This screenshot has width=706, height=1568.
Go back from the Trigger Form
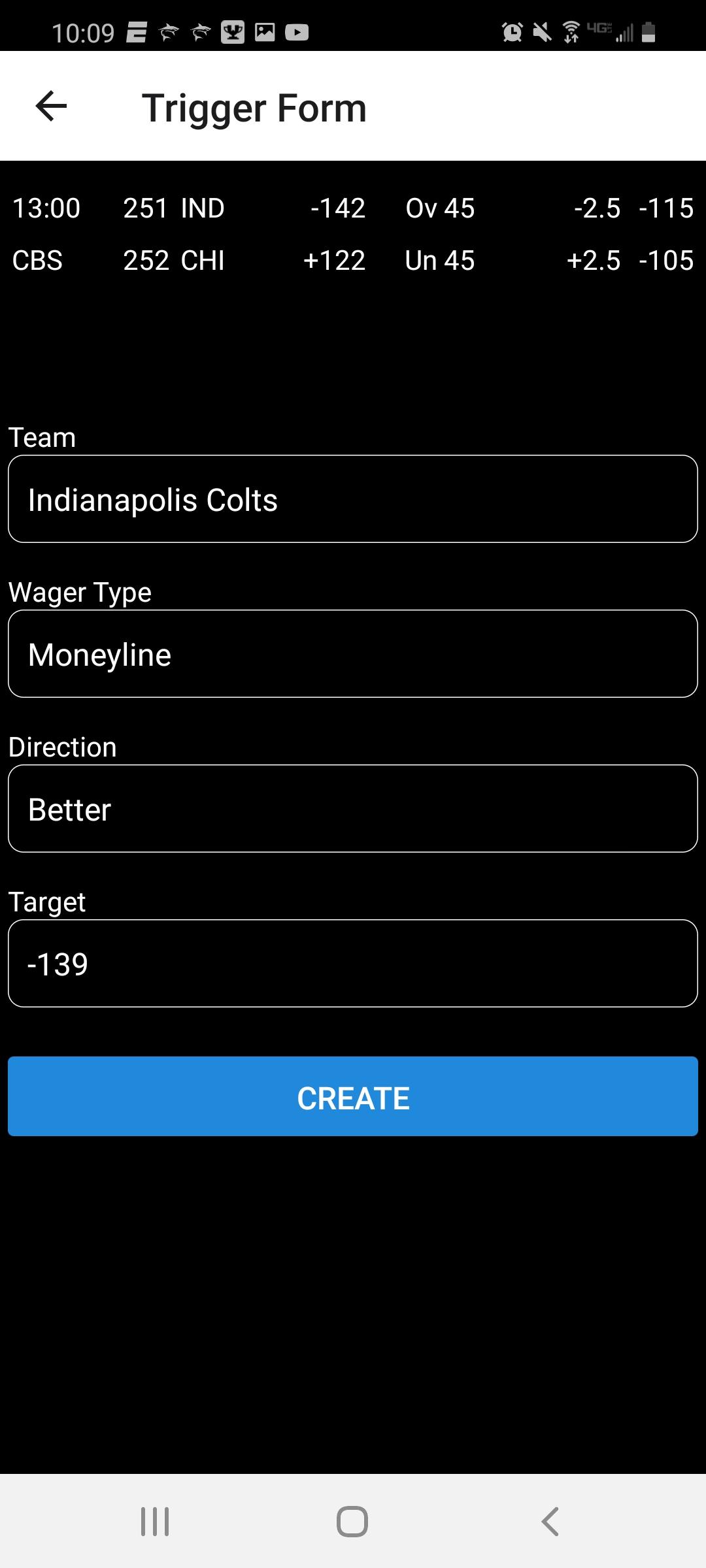pos(51,106)
